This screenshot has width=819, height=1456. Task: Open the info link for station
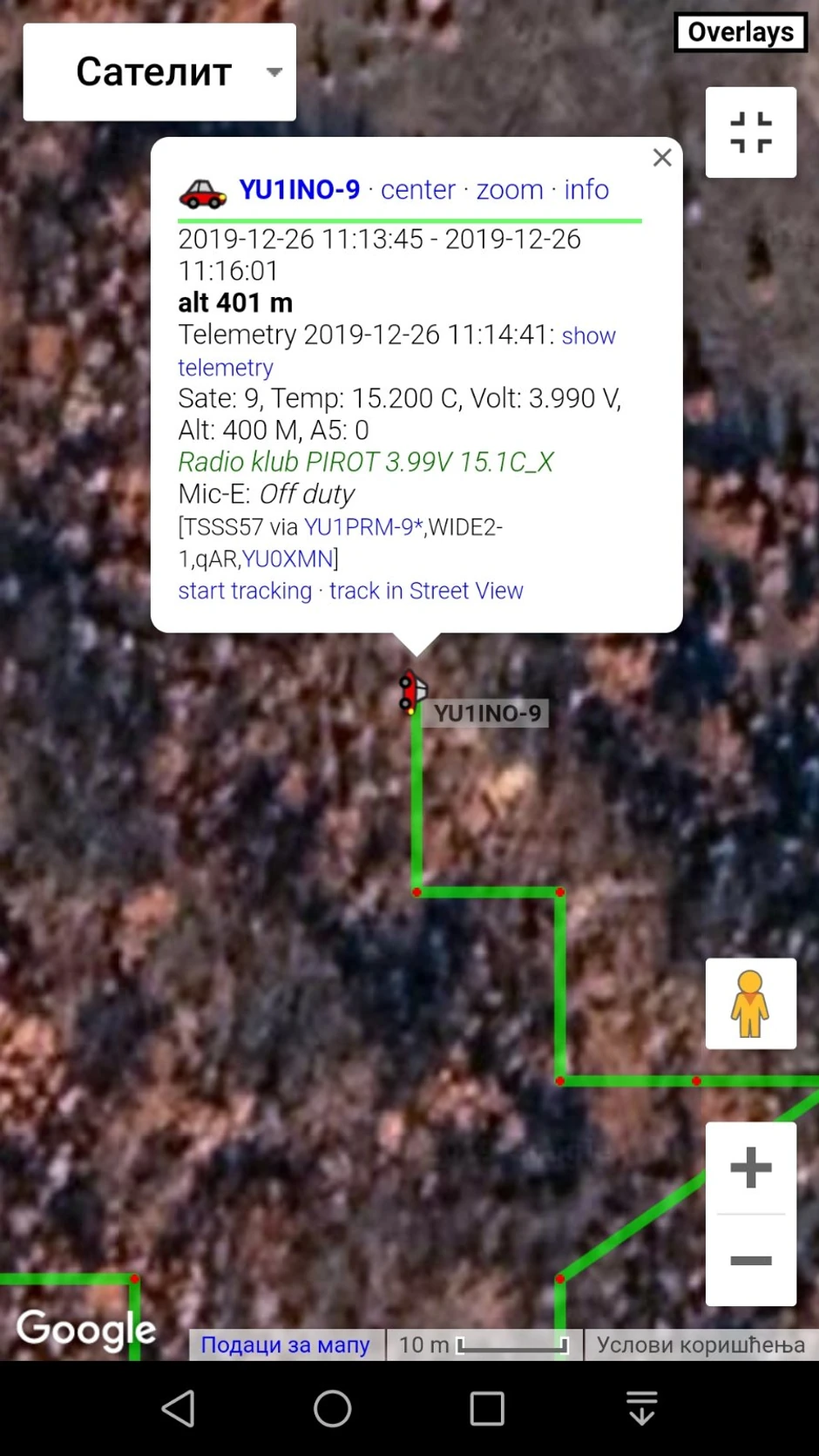point(585,189)
